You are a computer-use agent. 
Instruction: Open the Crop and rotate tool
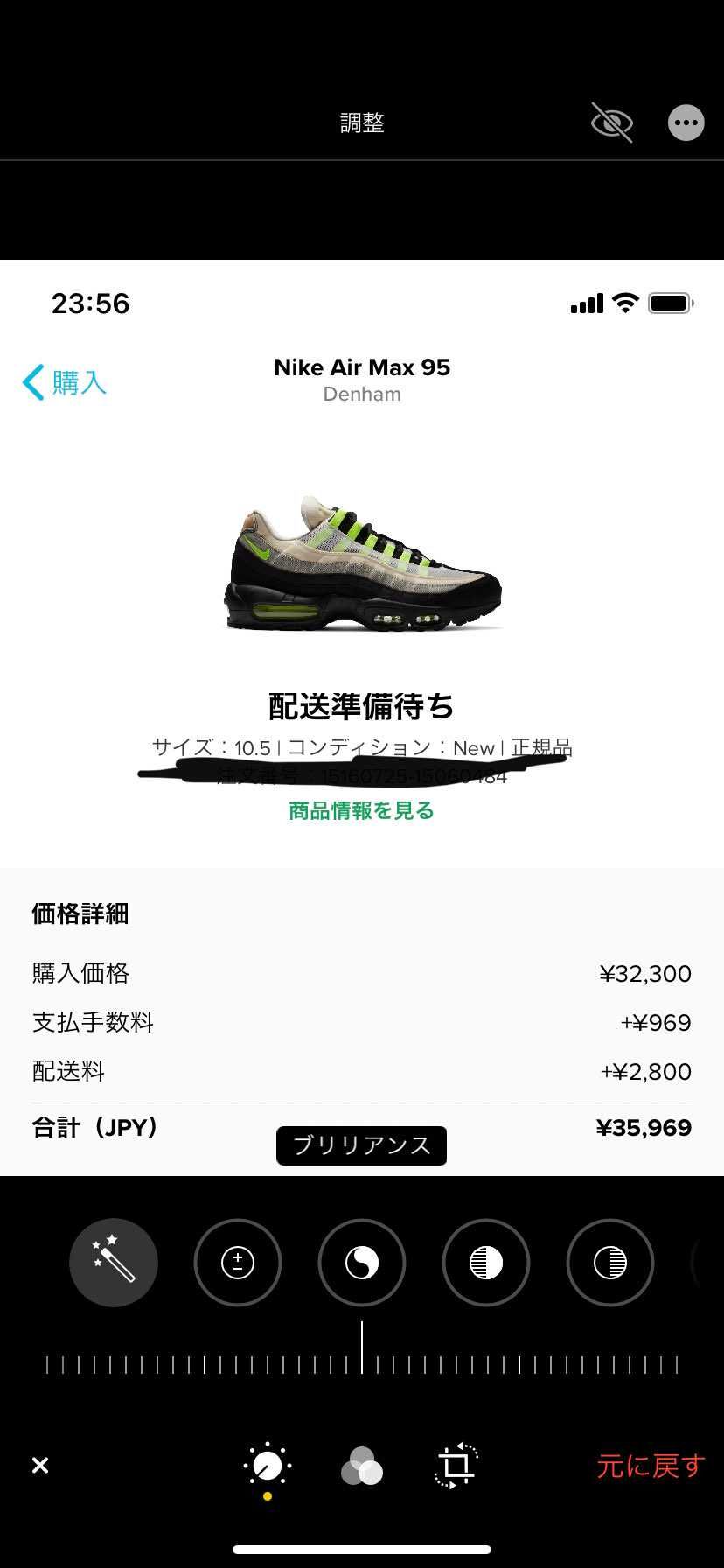[455, 1467]
